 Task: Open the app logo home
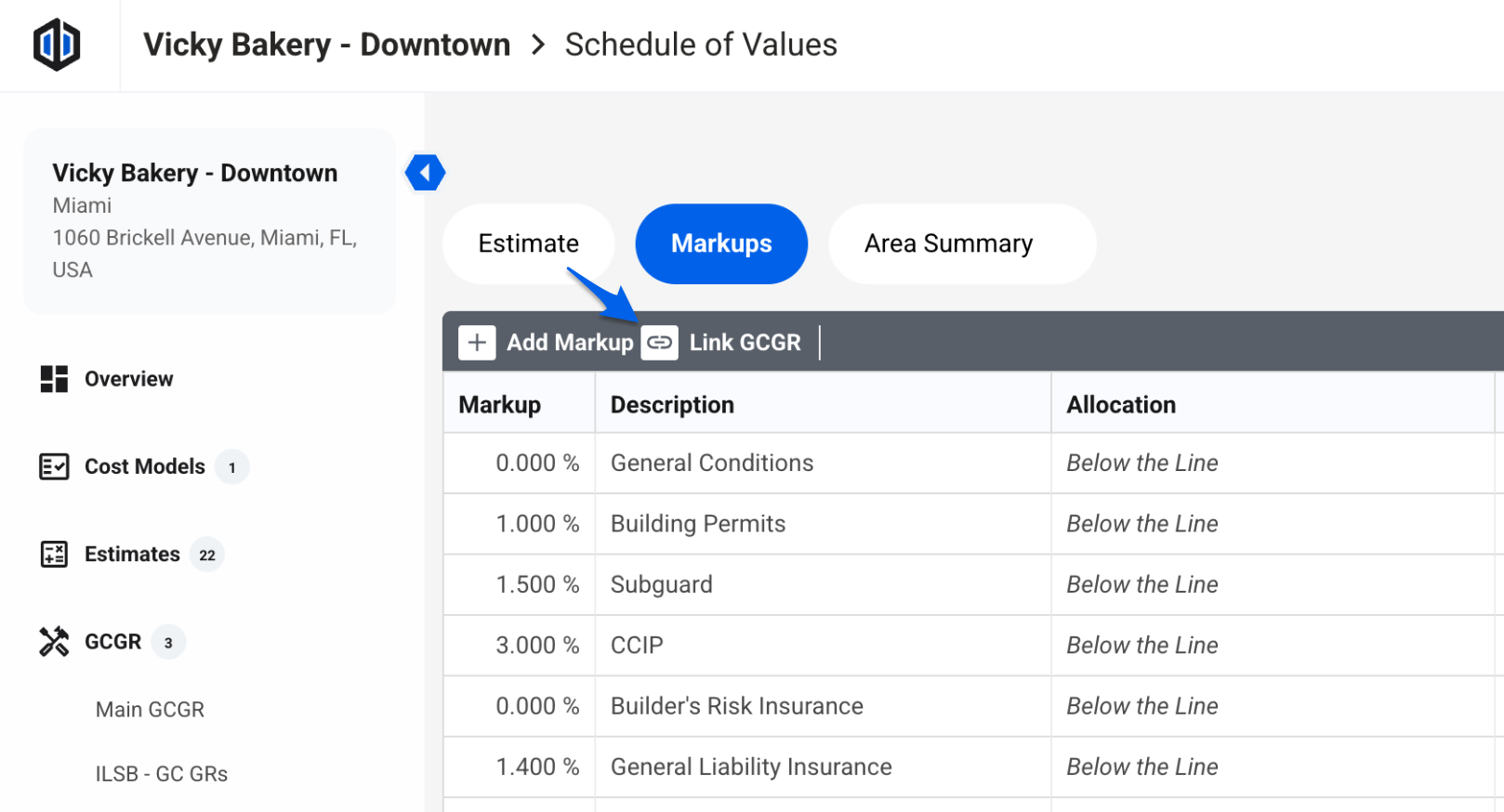point(57,45)
